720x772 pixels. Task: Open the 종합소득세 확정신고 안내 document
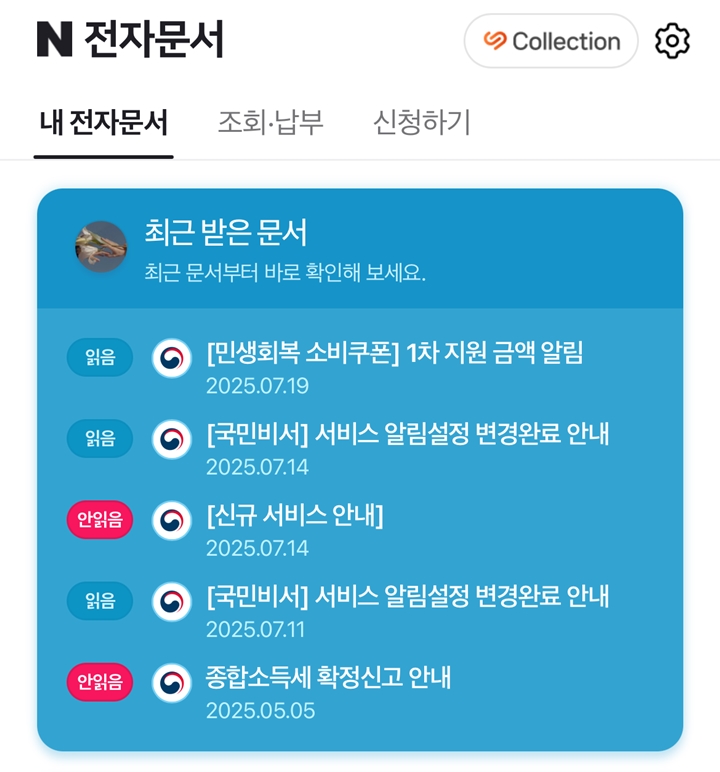330,679
